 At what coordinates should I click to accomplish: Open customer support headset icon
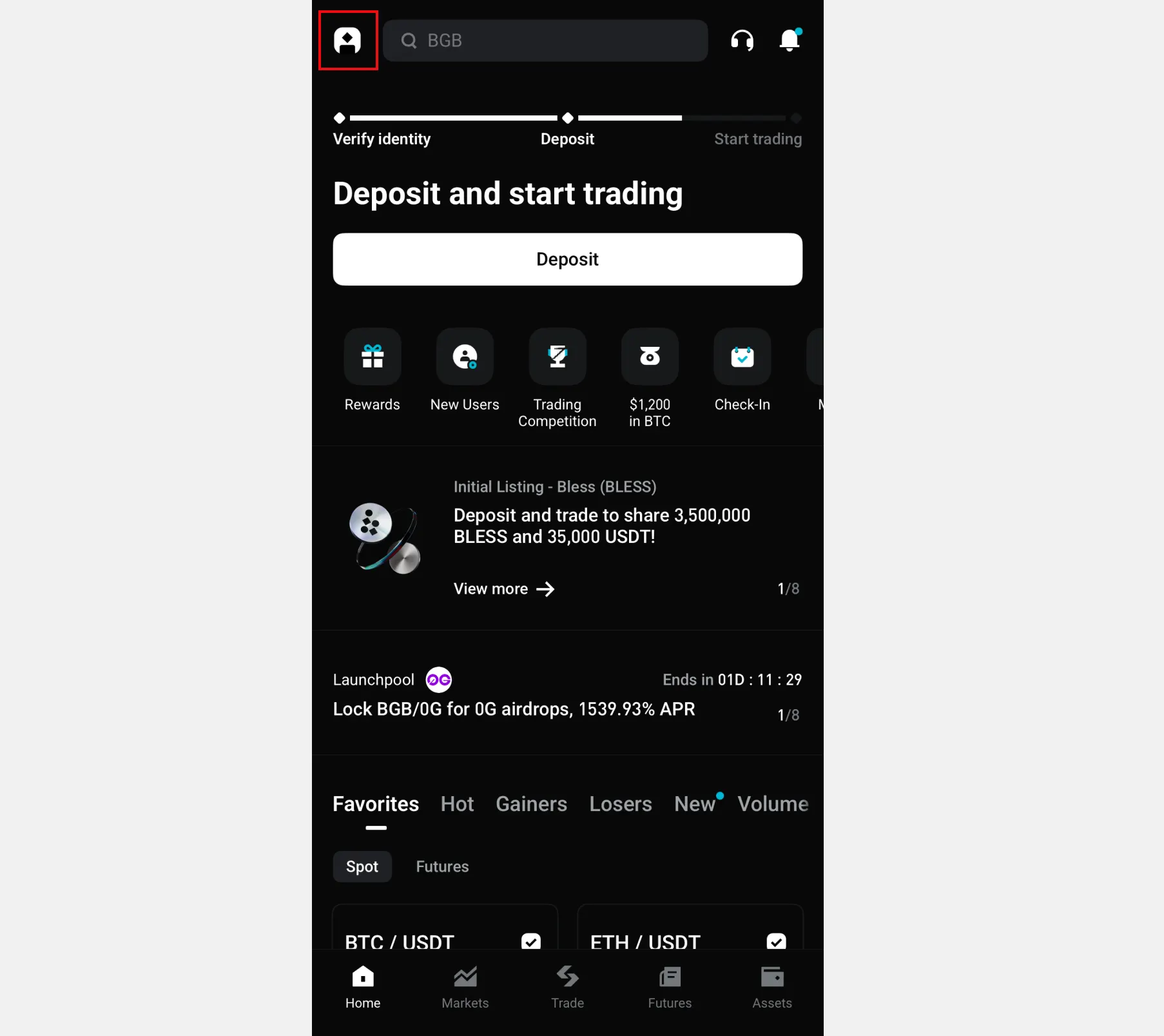coord(742,41)
